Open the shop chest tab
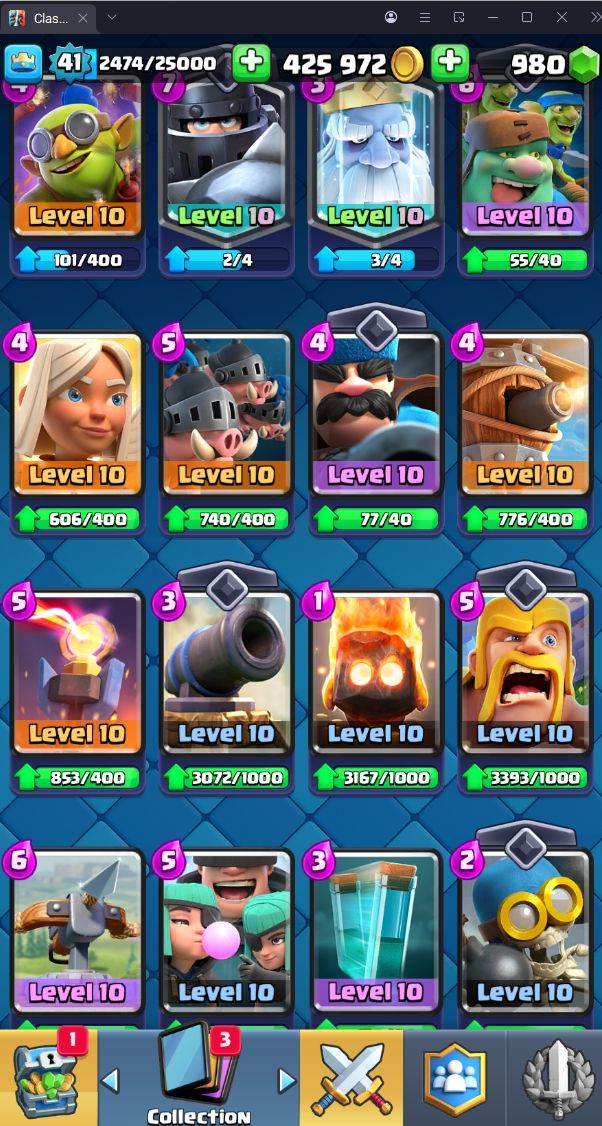Viewport: 602px width, 1126px height. pyautogui.click(x=47, y=1079)
